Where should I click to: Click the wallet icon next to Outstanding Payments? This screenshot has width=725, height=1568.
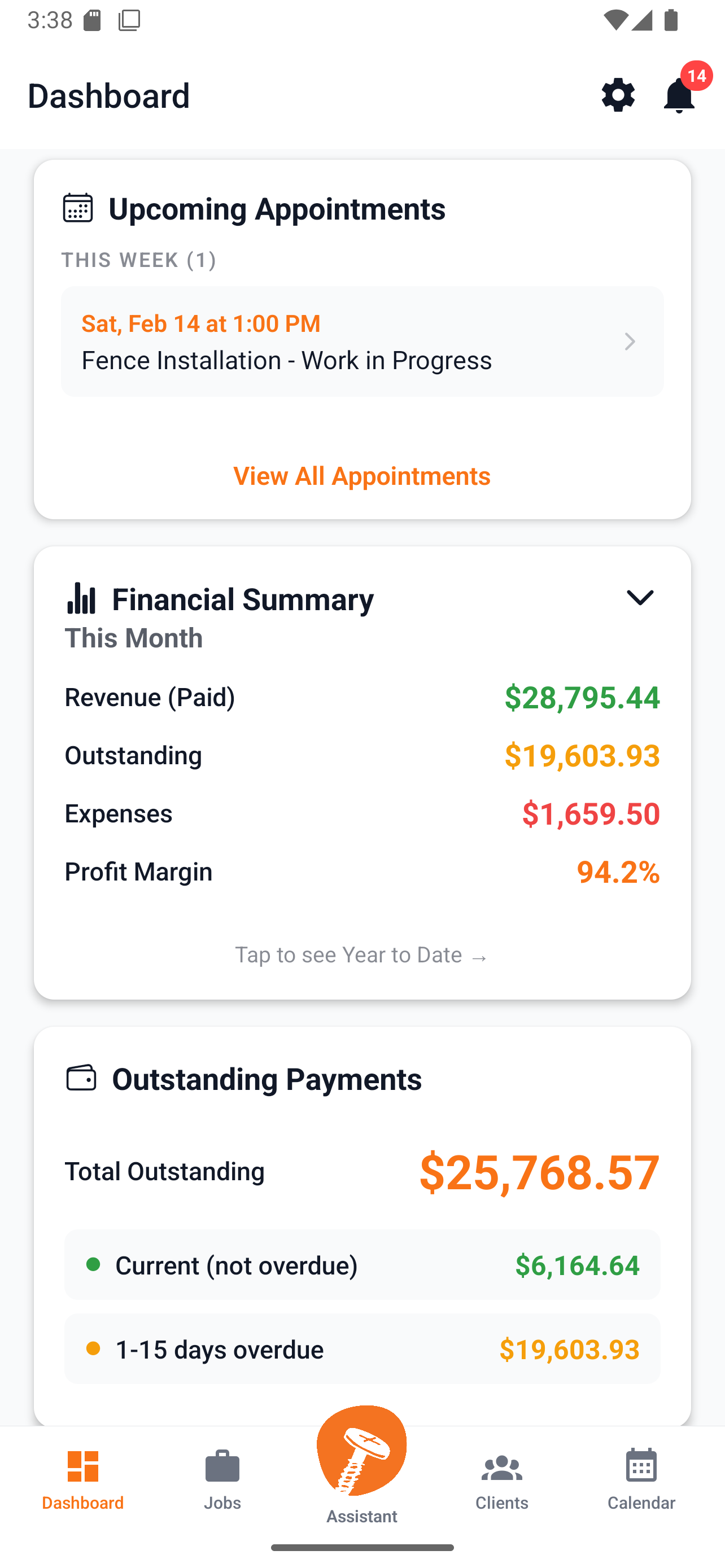(82, 1079)
